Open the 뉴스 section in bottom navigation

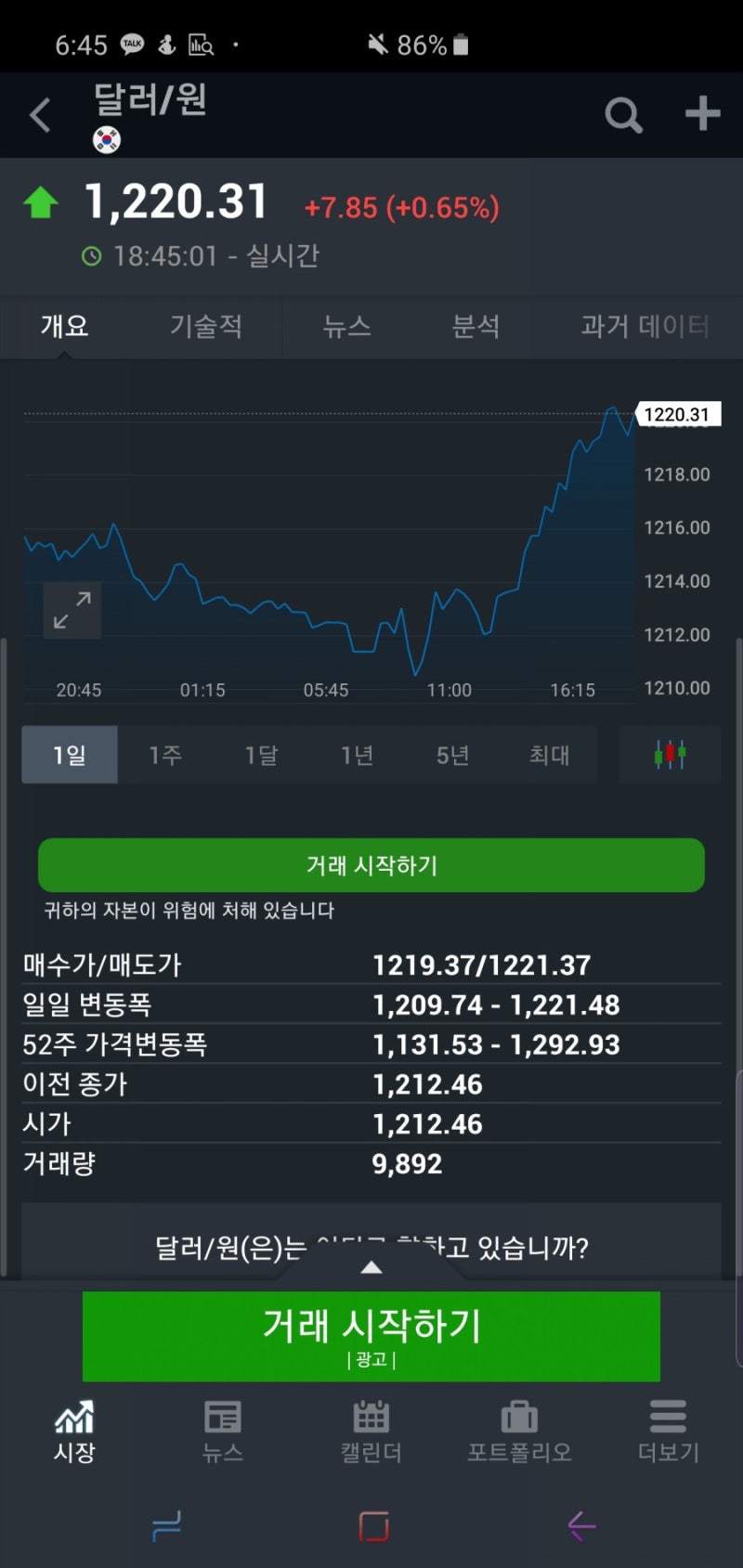coord(222,1430)
